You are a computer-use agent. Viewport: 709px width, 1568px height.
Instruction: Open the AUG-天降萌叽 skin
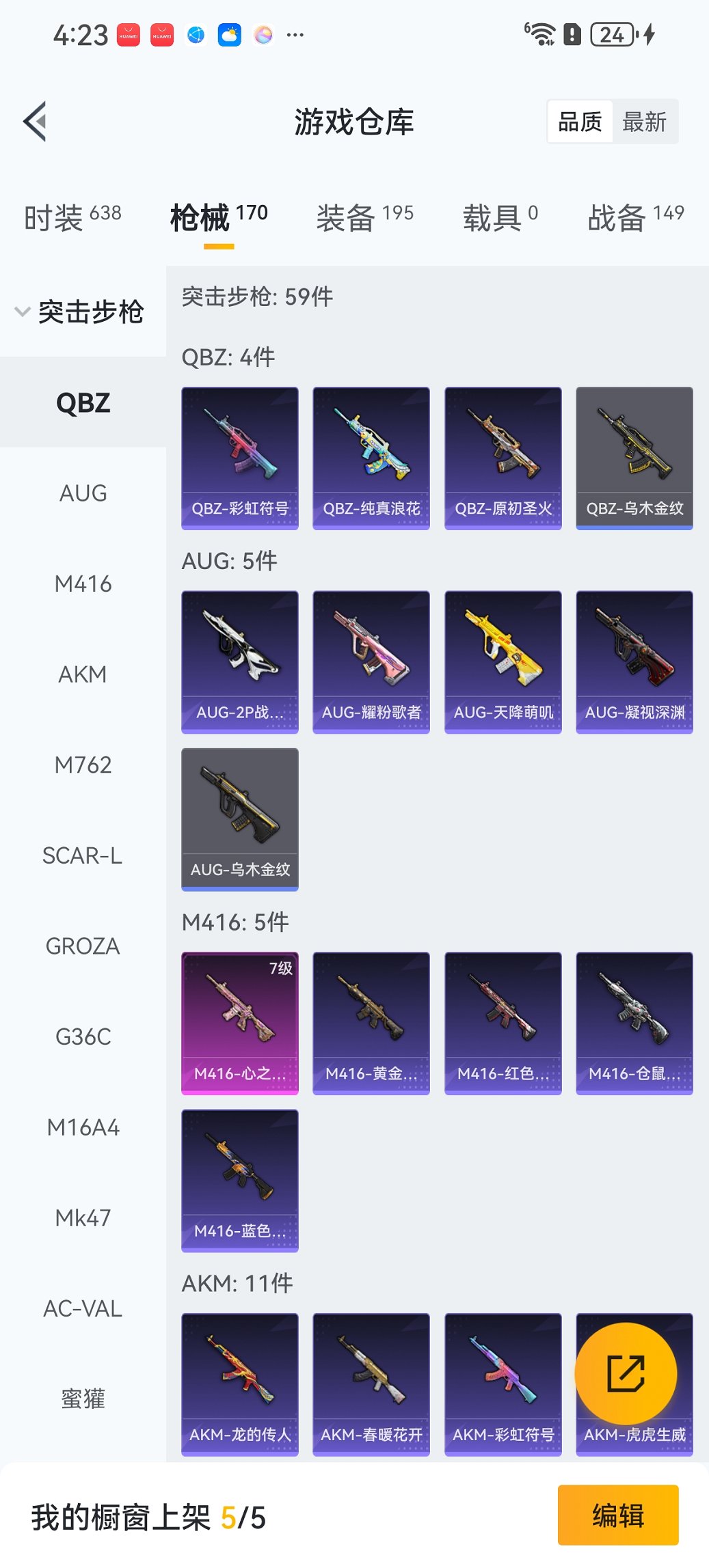click(x=503, y=661)
